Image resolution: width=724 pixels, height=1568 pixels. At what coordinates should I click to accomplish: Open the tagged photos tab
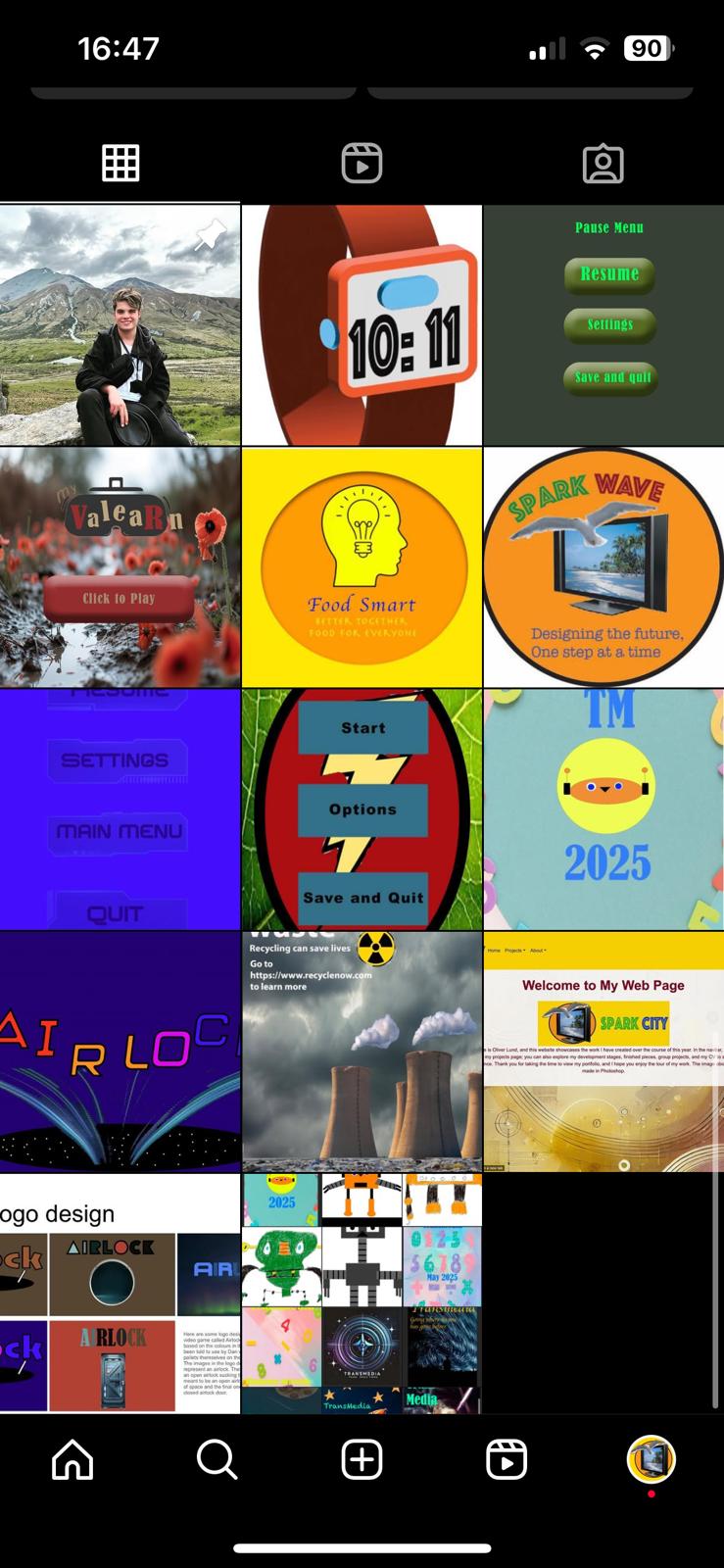(x=603, y=164)
